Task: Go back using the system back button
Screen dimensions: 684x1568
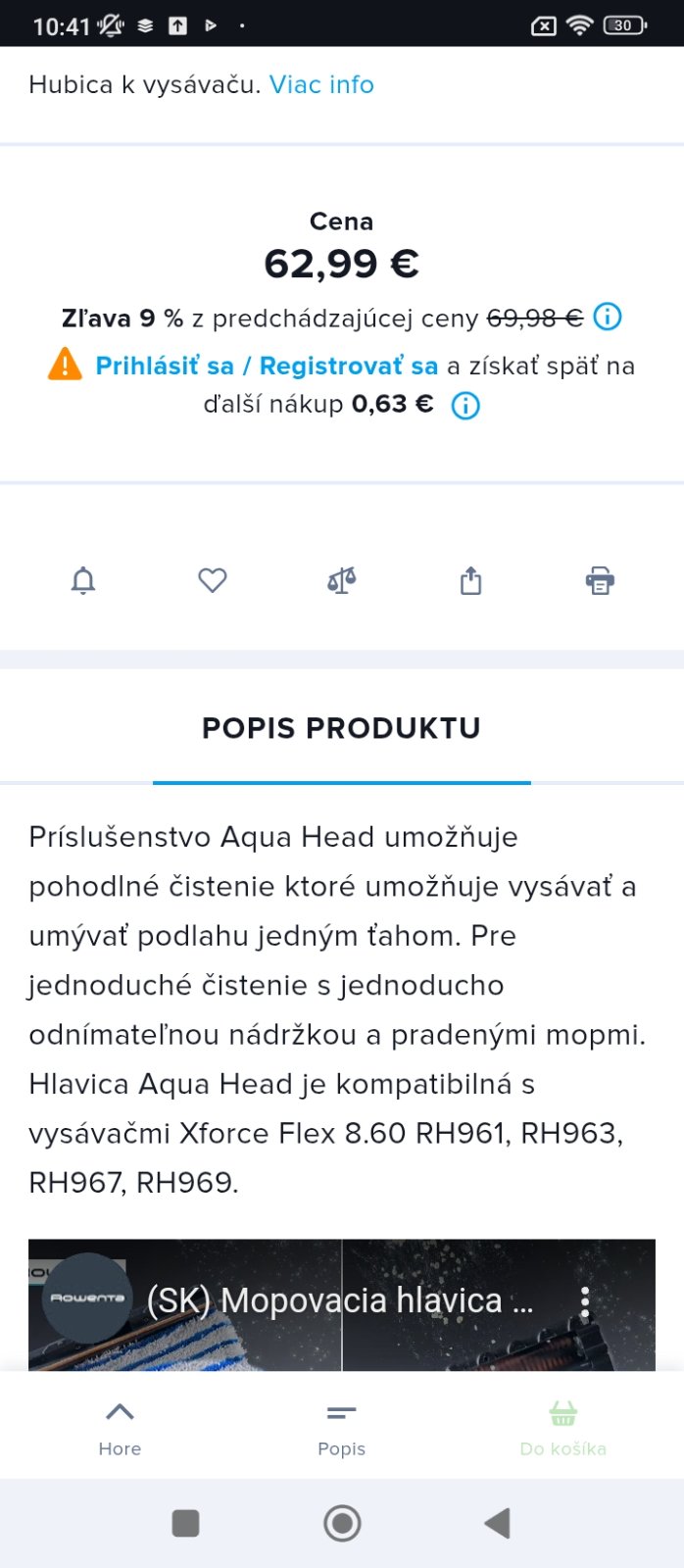Action: coord(498,1523)
